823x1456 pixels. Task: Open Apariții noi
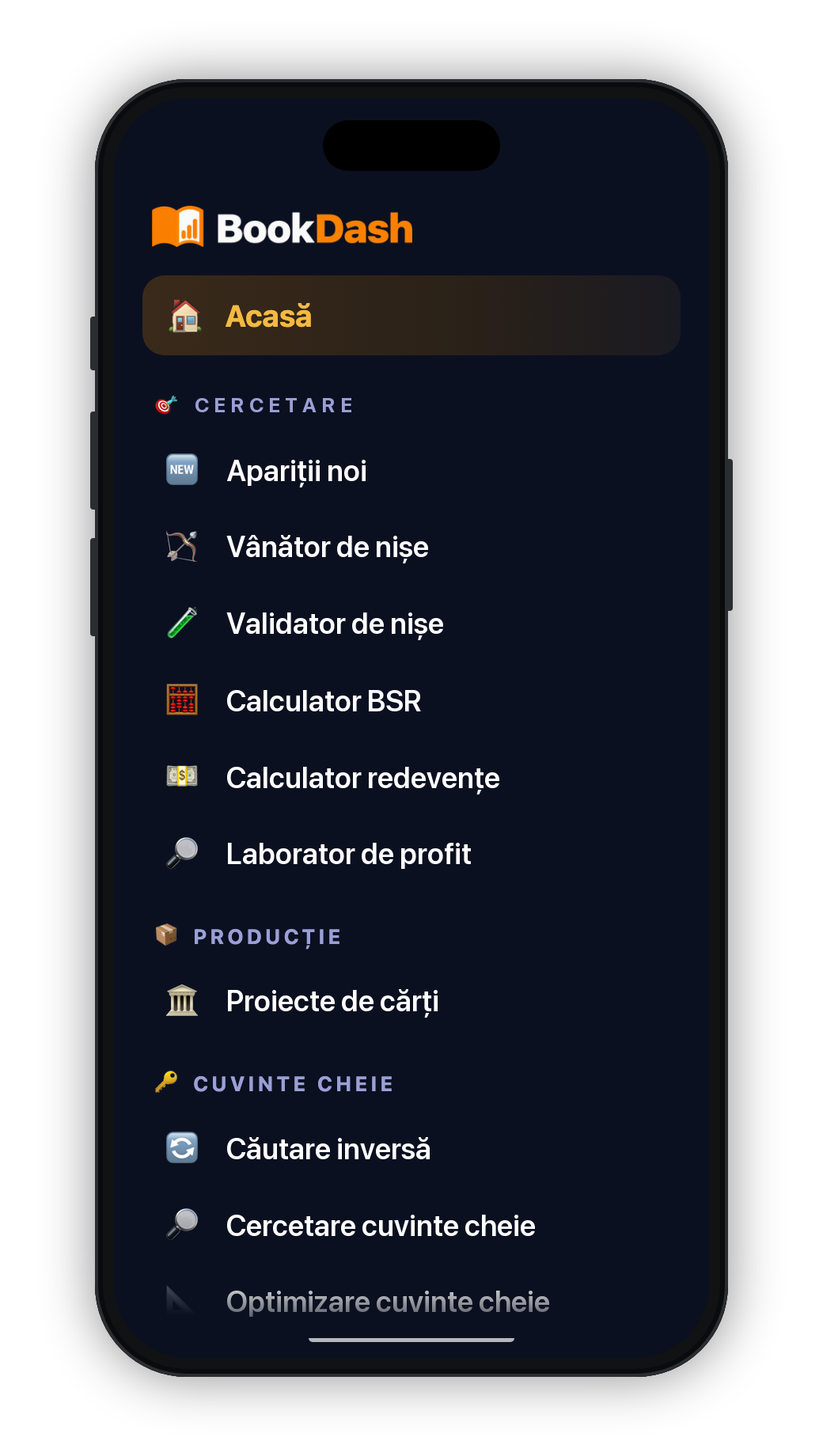[411, 471]
